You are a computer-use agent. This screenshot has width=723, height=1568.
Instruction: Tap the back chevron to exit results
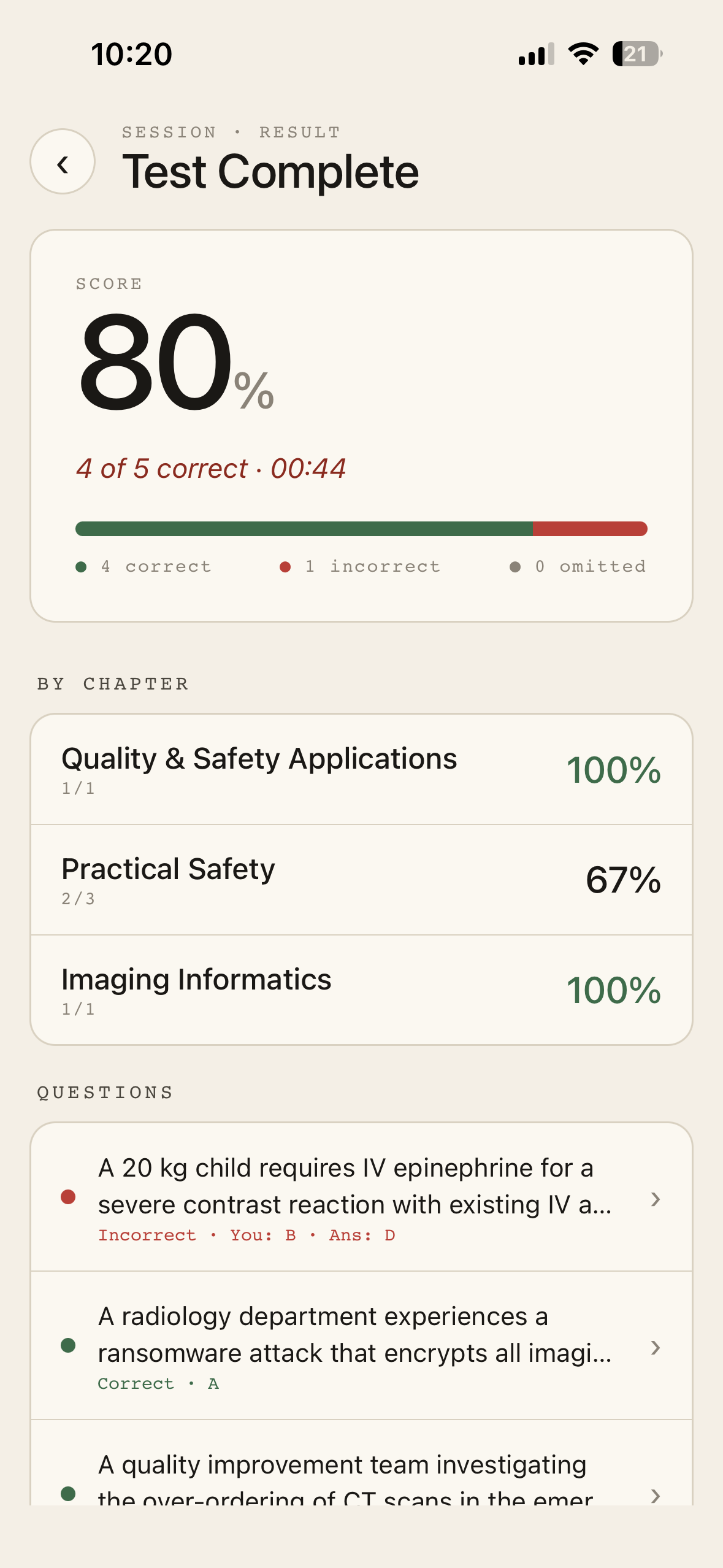[x=62, y=162]
